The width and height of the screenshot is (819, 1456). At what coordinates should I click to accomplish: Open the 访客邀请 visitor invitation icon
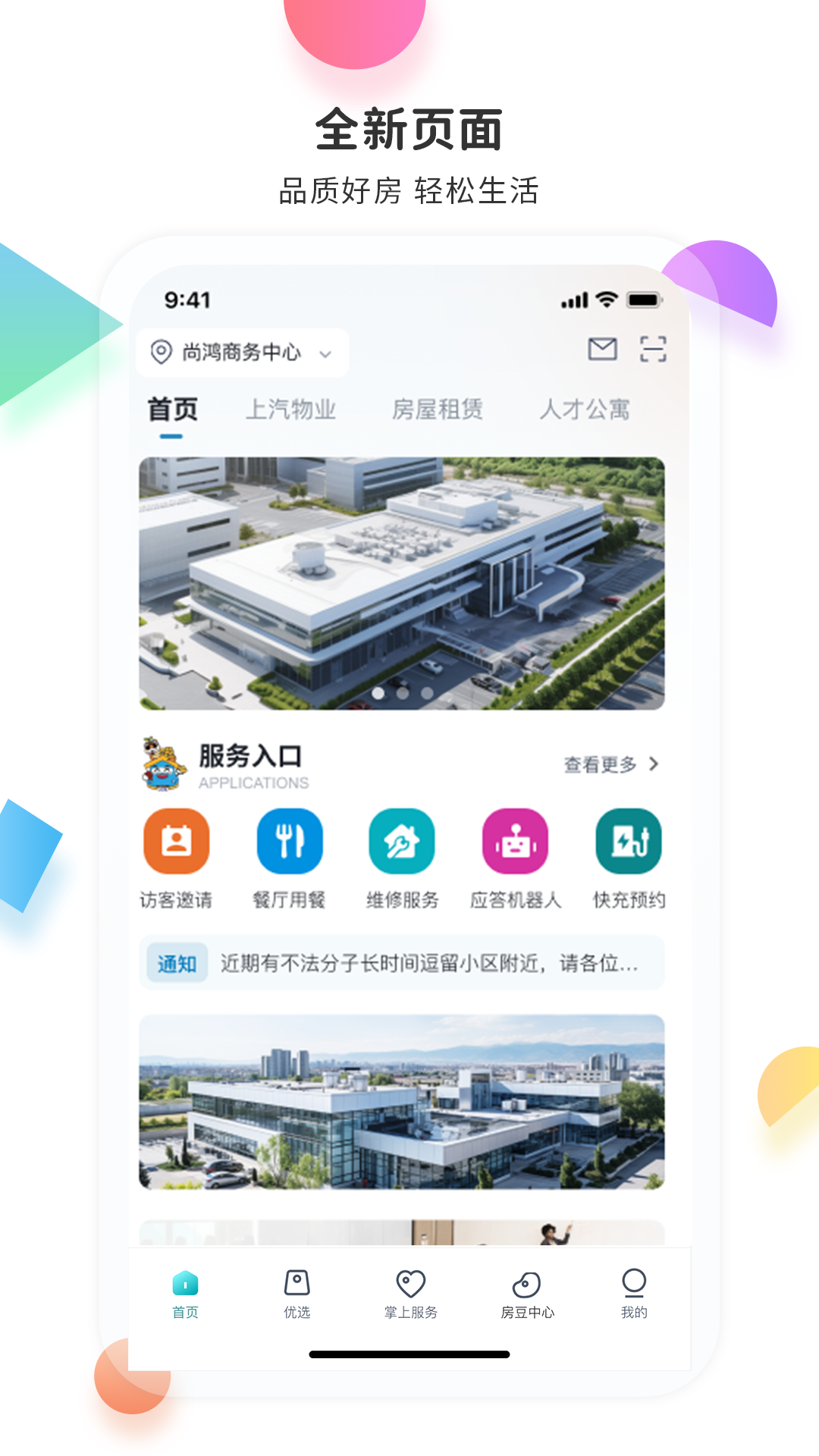(x=176, y=842)
